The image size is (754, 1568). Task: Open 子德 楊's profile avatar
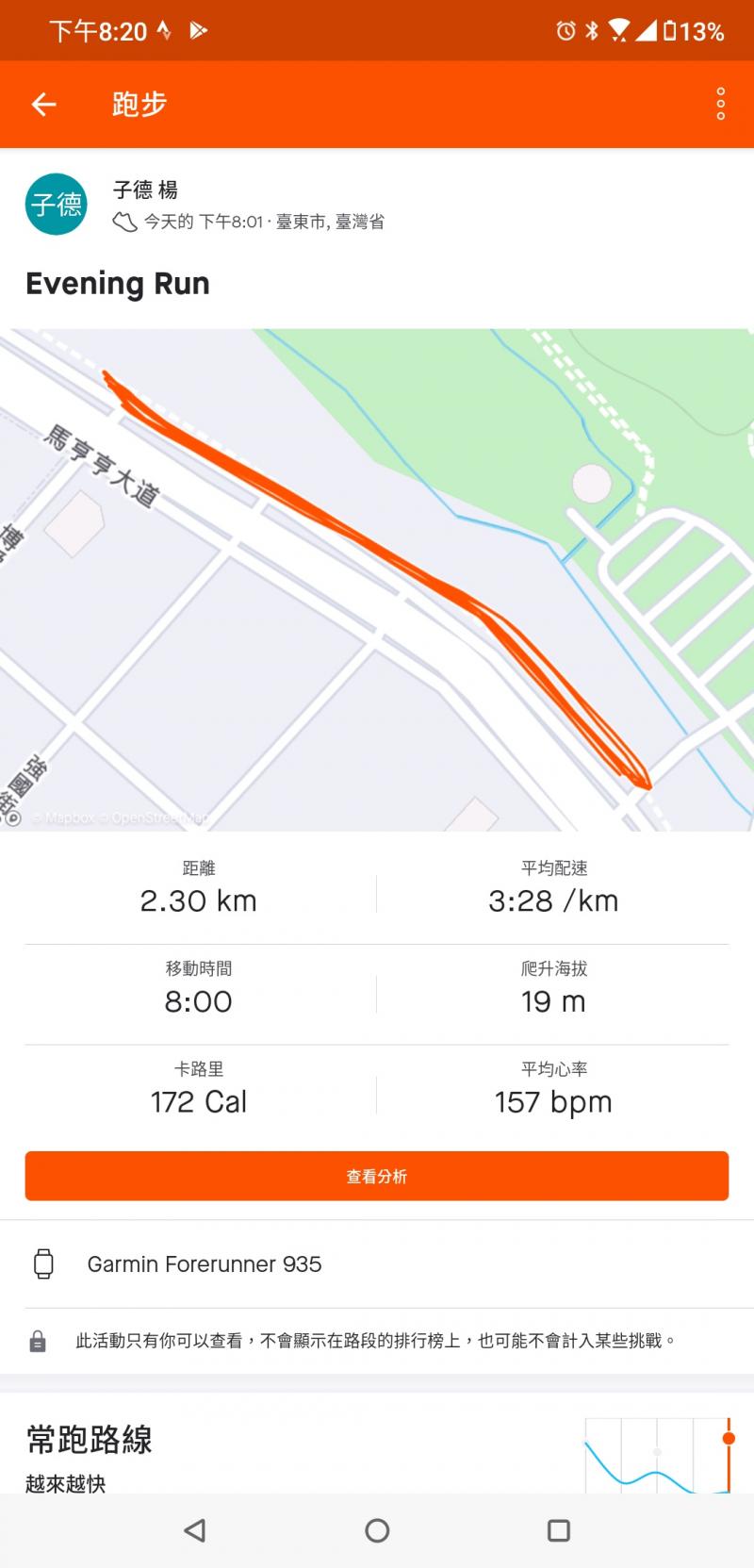point(57,204)
